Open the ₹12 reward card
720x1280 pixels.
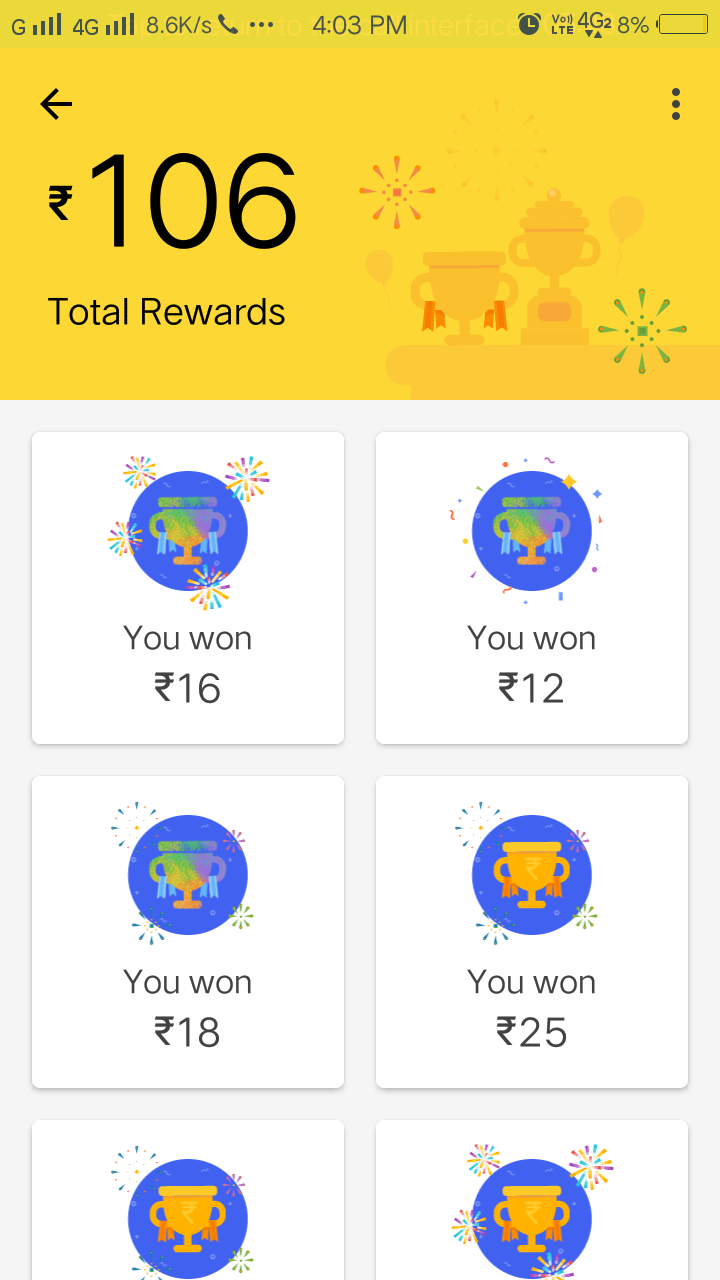(532, 588)
